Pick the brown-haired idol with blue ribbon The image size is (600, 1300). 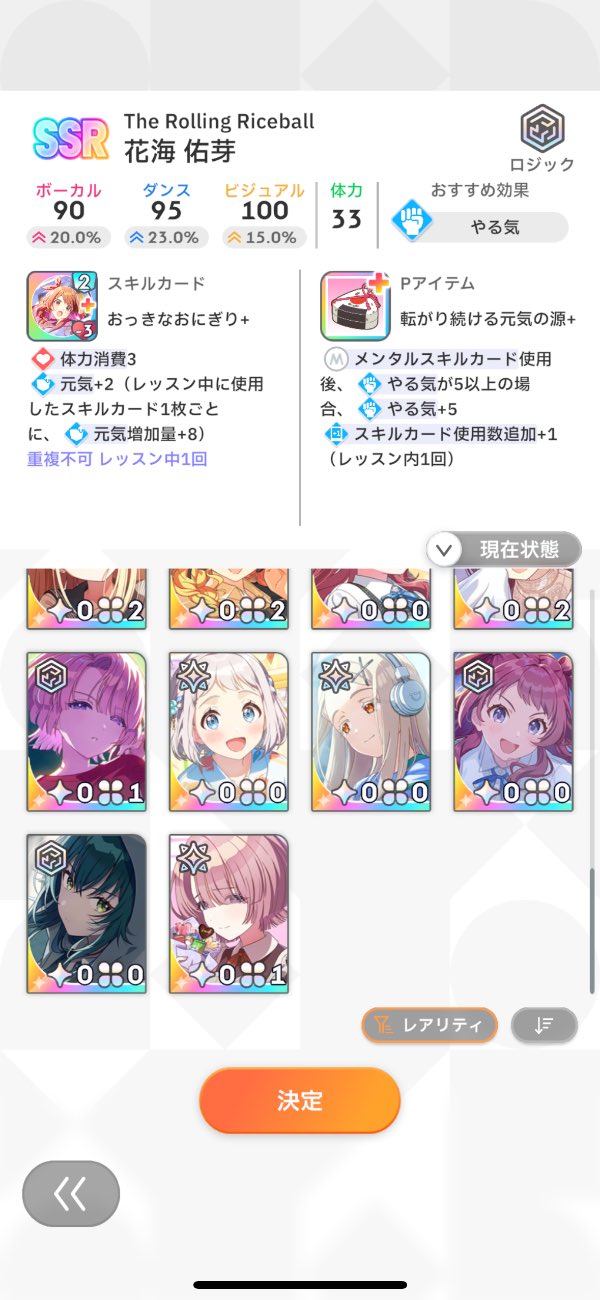(513, 731)
